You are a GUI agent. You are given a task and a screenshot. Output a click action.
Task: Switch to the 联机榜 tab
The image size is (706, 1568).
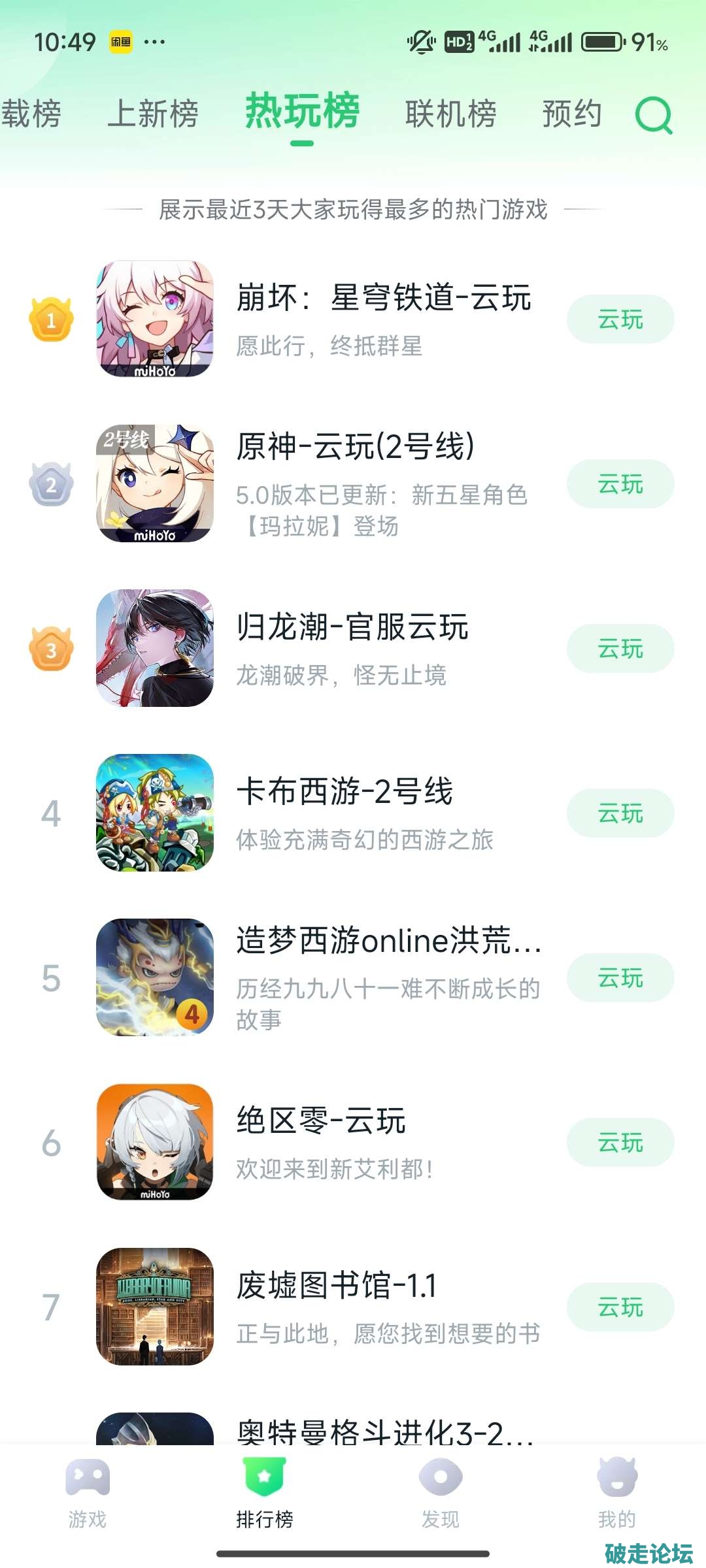(x=450, y=114)
